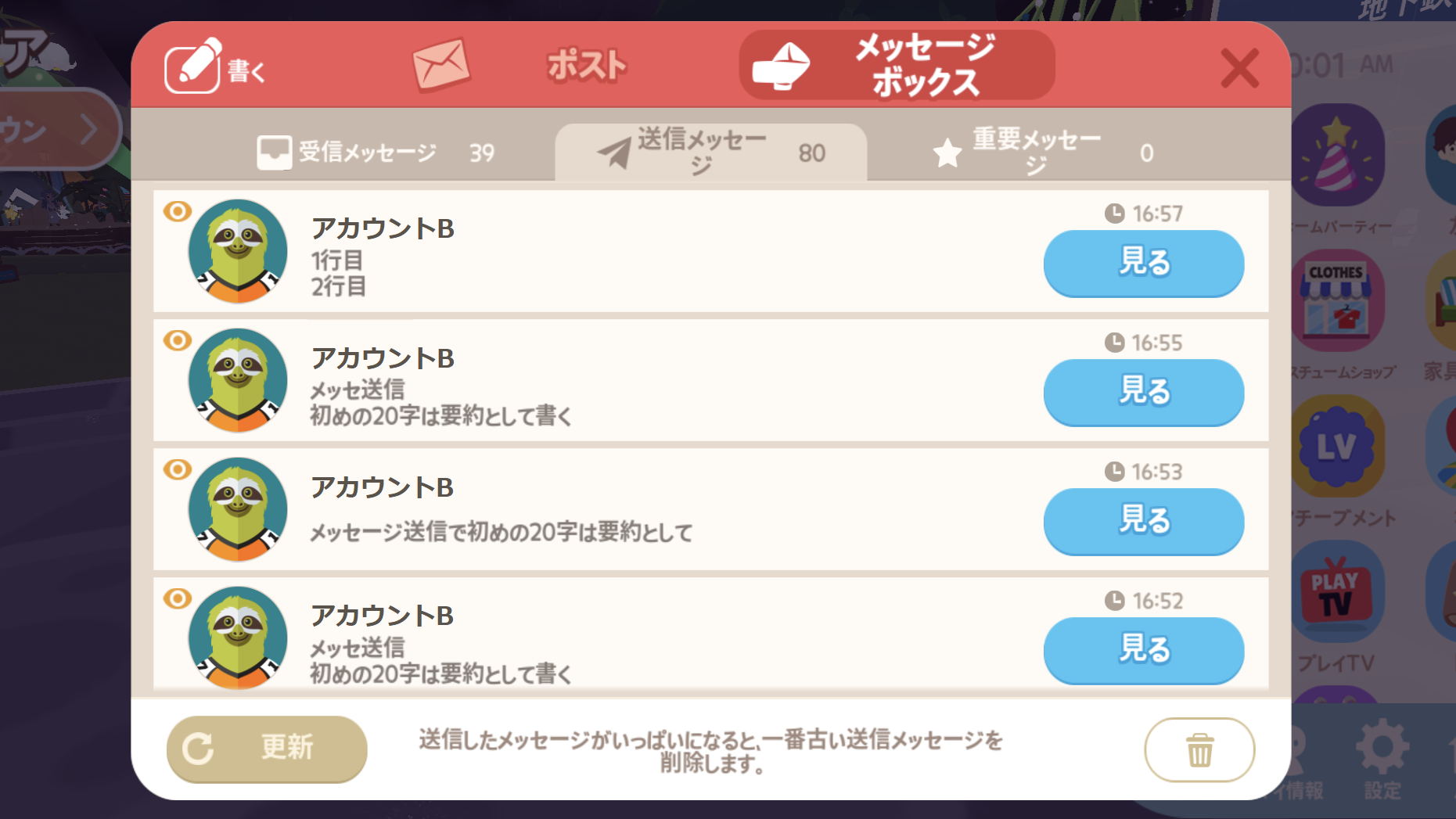This screenshot has width=1456, height=819.
Task: View the message sent at 16:57
Action: [x=1143, y=263]
